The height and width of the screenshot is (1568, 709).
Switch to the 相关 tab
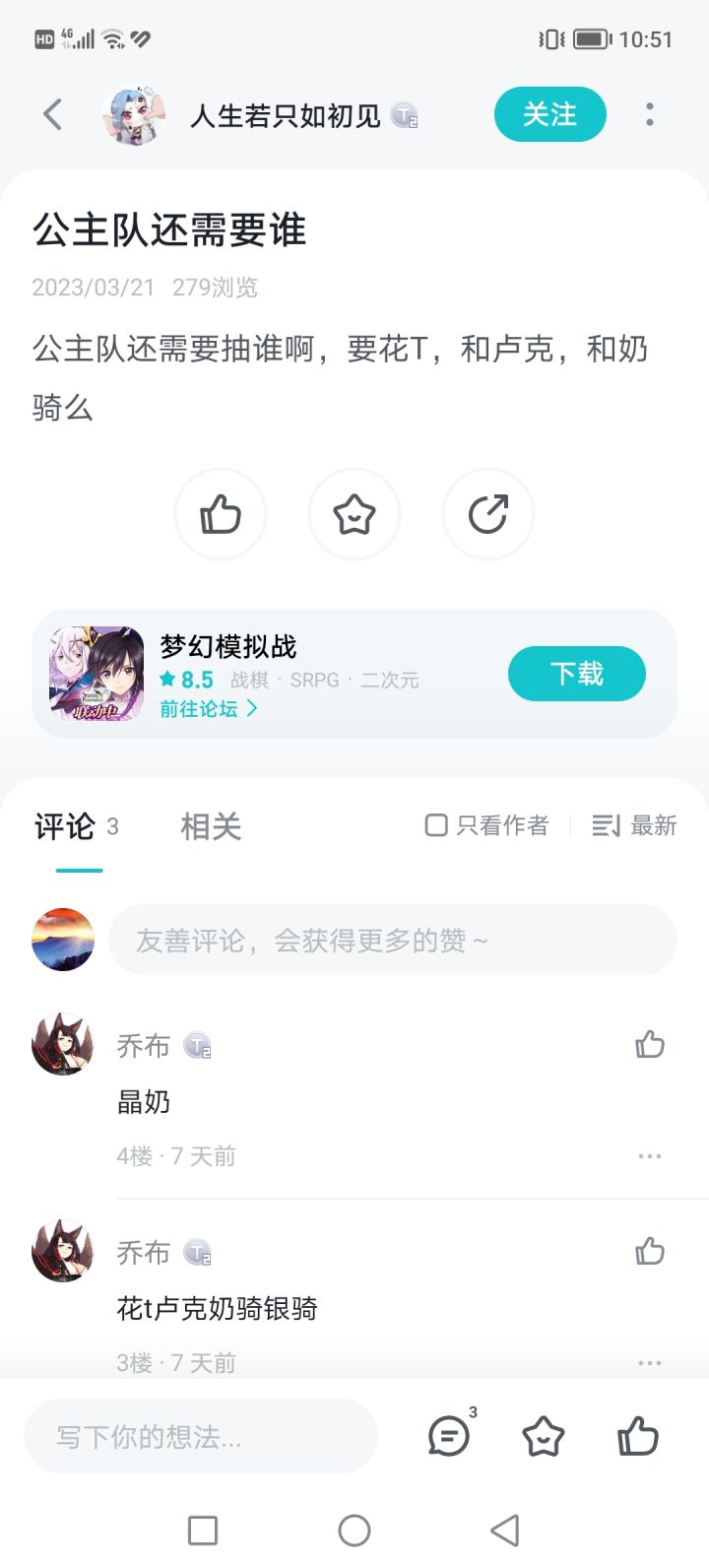[x=211, y=826]
